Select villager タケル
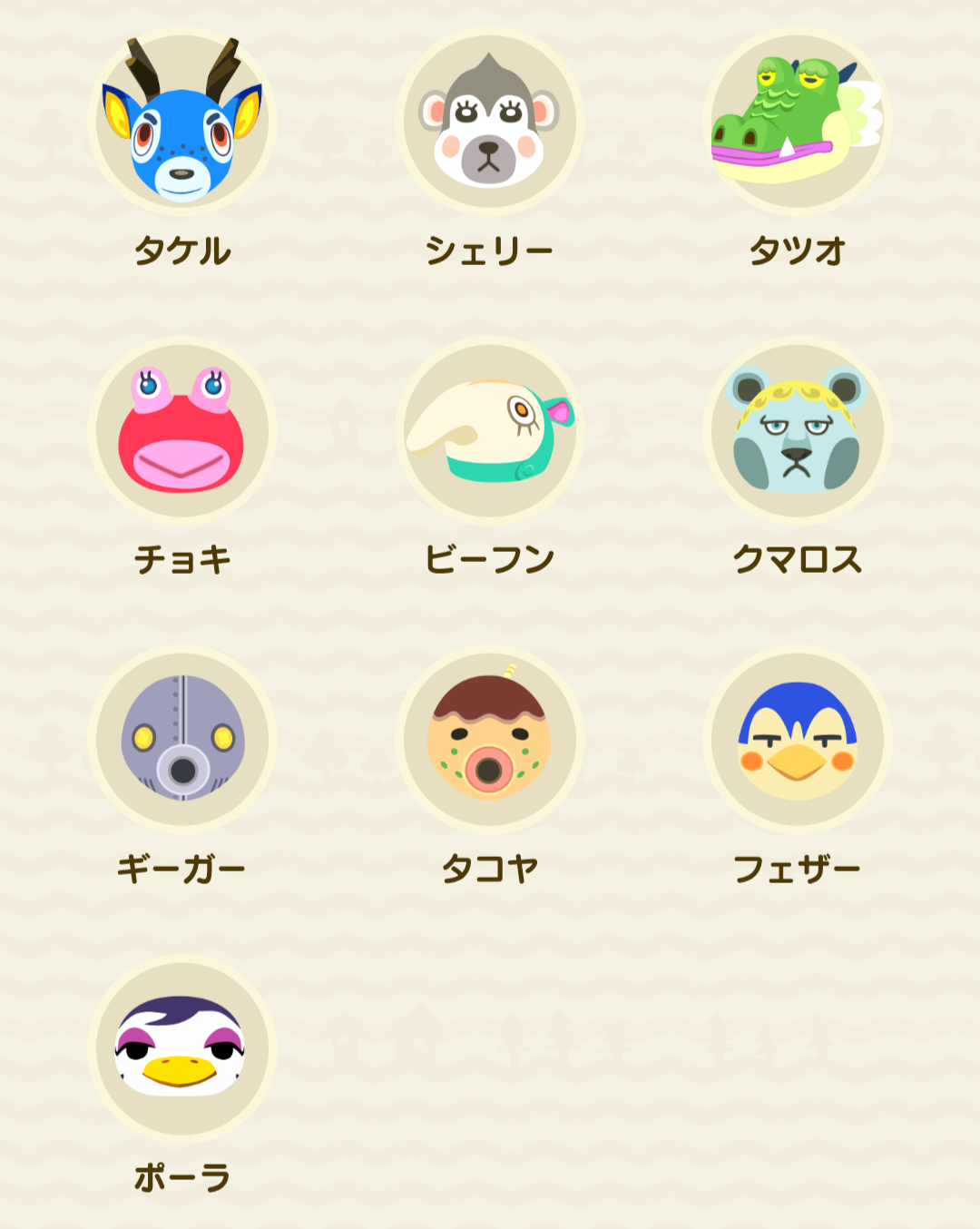This screenshot has height=1229, width=980. click(182, 121)
